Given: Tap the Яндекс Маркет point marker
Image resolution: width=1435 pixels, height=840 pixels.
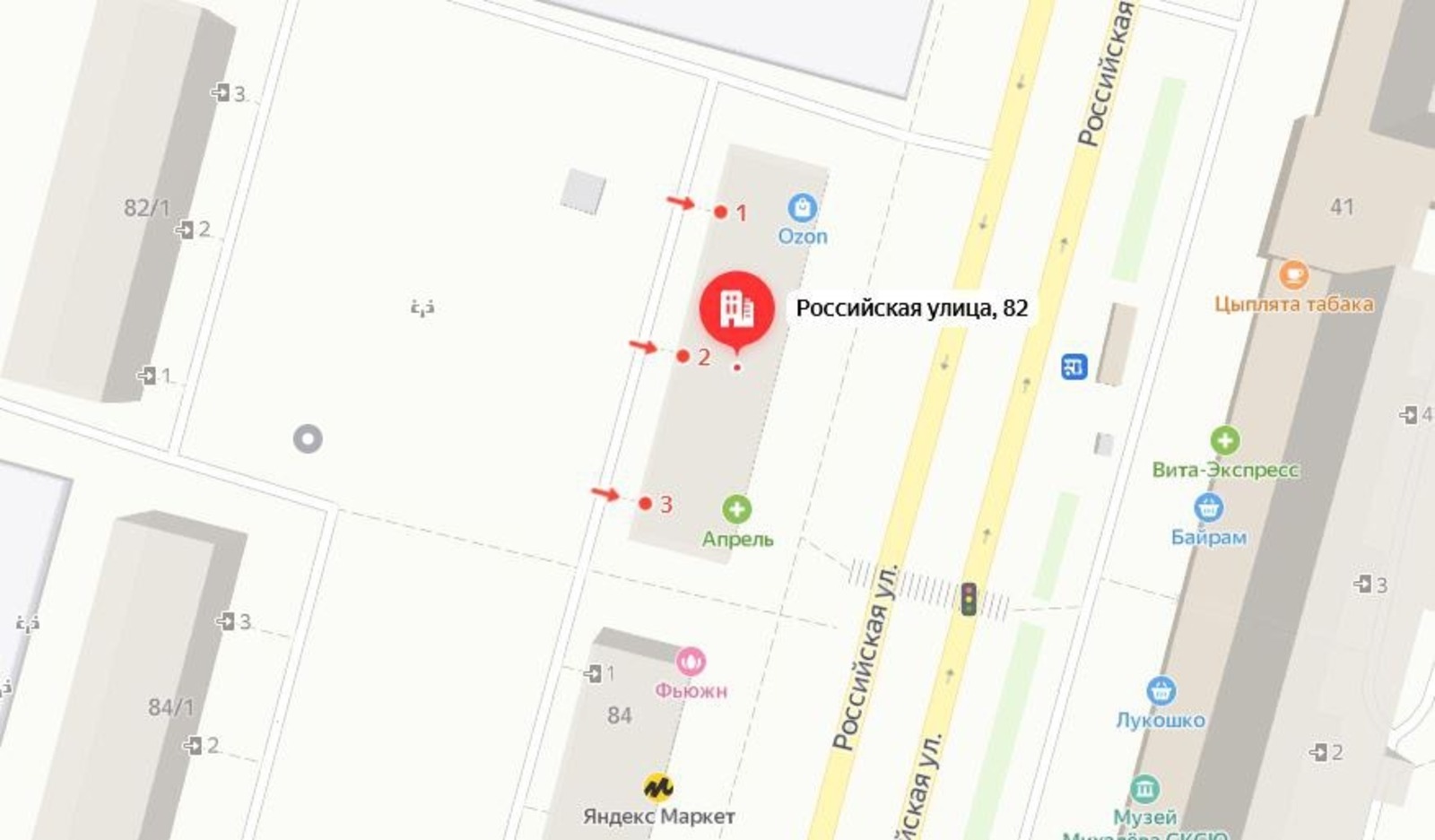Looking at the screenshot, I should click(658, 788).
